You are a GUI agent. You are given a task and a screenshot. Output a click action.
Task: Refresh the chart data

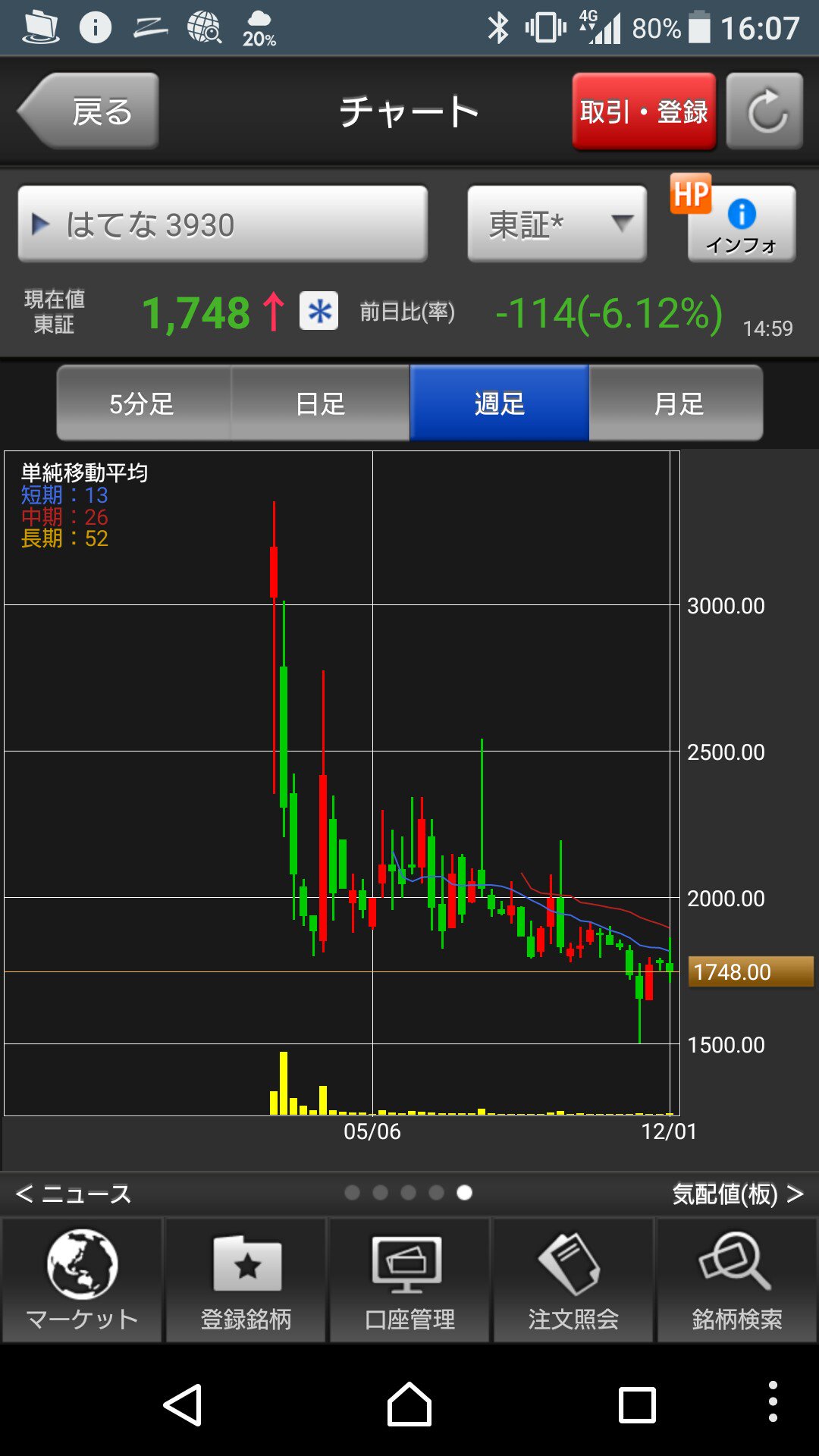tap(764, 111)
